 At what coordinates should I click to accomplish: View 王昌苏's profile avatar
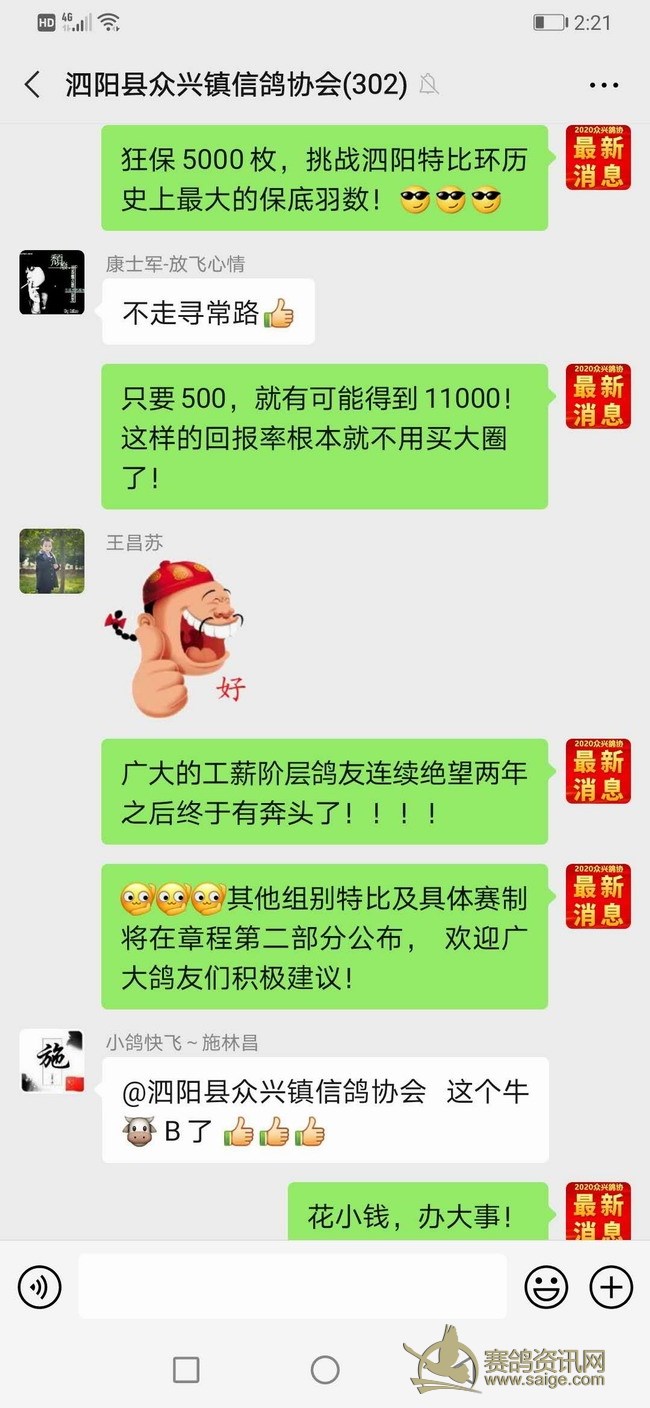click(x=52, y=561)
